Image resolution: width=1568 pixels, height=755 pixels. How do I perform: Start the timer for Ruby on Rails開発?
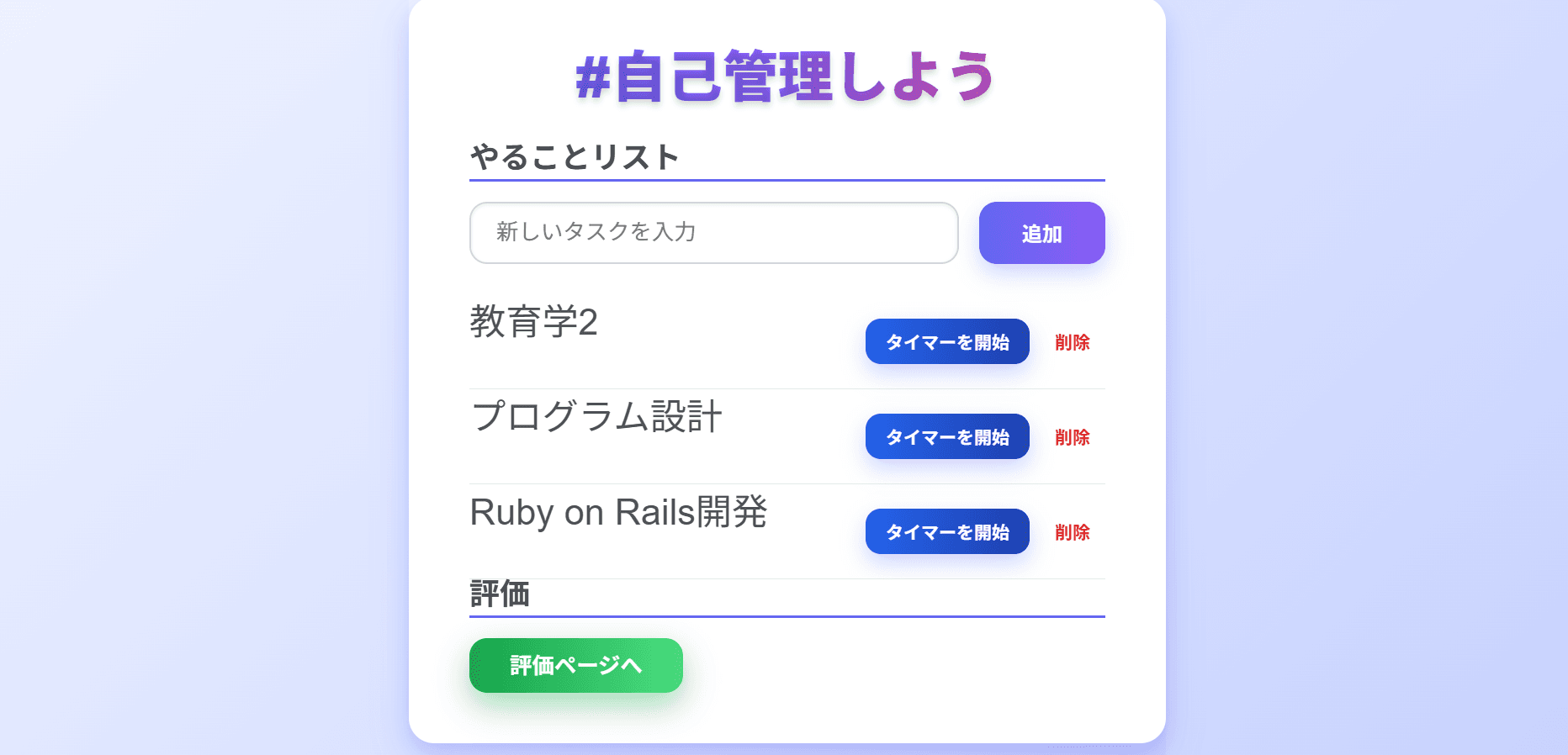pos(947,531)
